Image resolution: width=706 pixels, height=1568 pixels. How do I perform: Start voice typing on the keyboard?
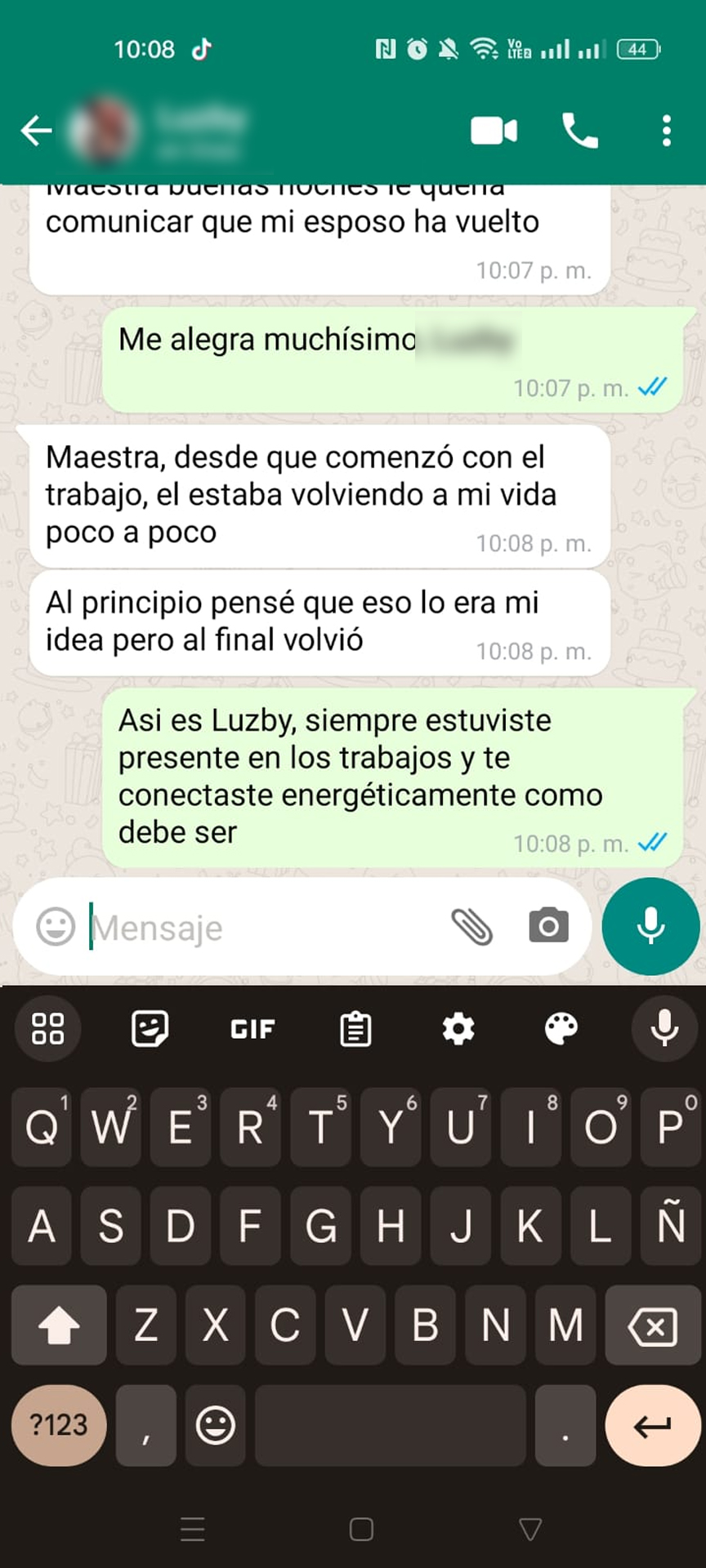(664, 1028)
